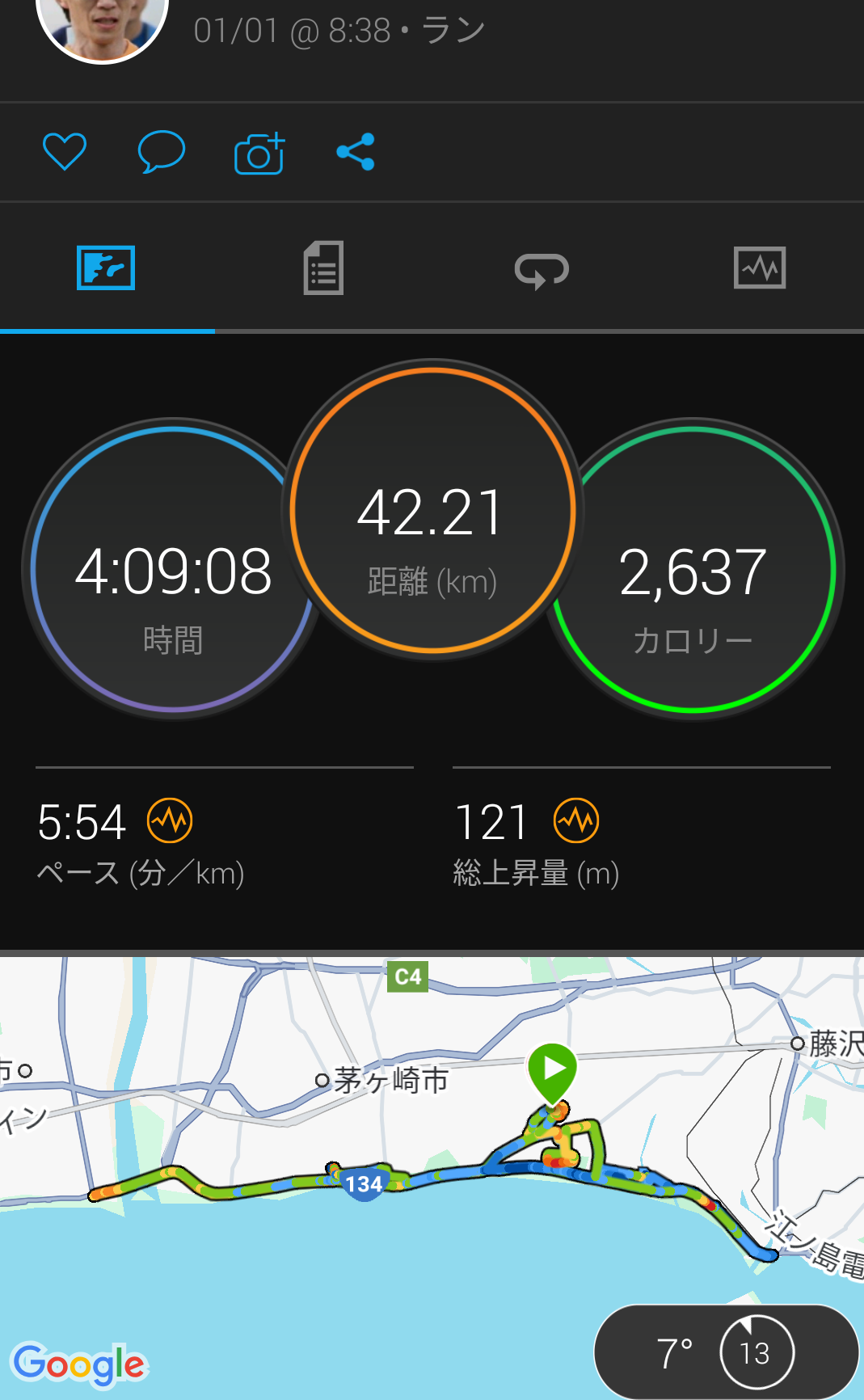
Task: Open the route map
Action: [404, 1172]
